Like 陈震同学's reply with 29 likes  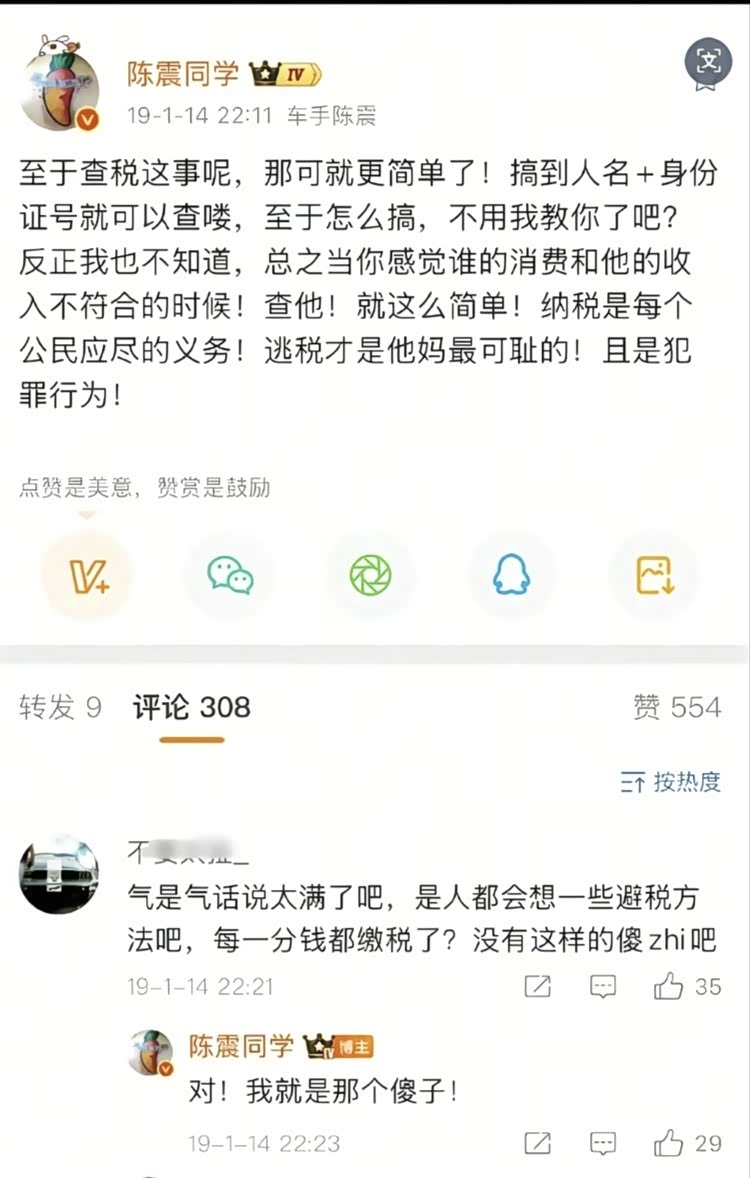pyautogui.click(x=669, y=1142)
